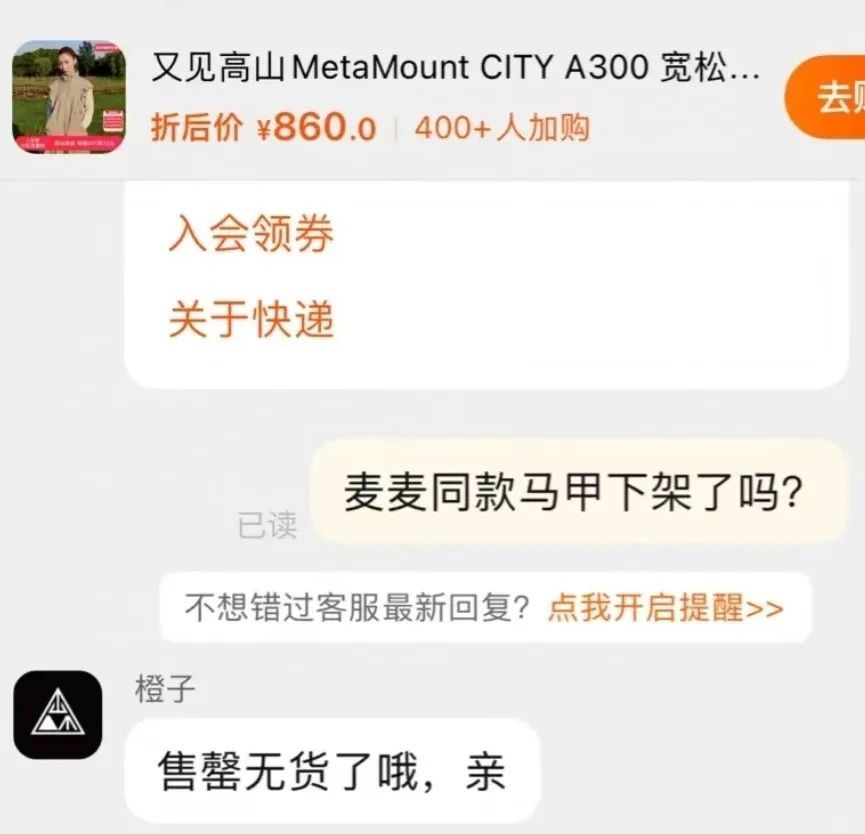Select the 关于快递 quick option

pos(251,320)
